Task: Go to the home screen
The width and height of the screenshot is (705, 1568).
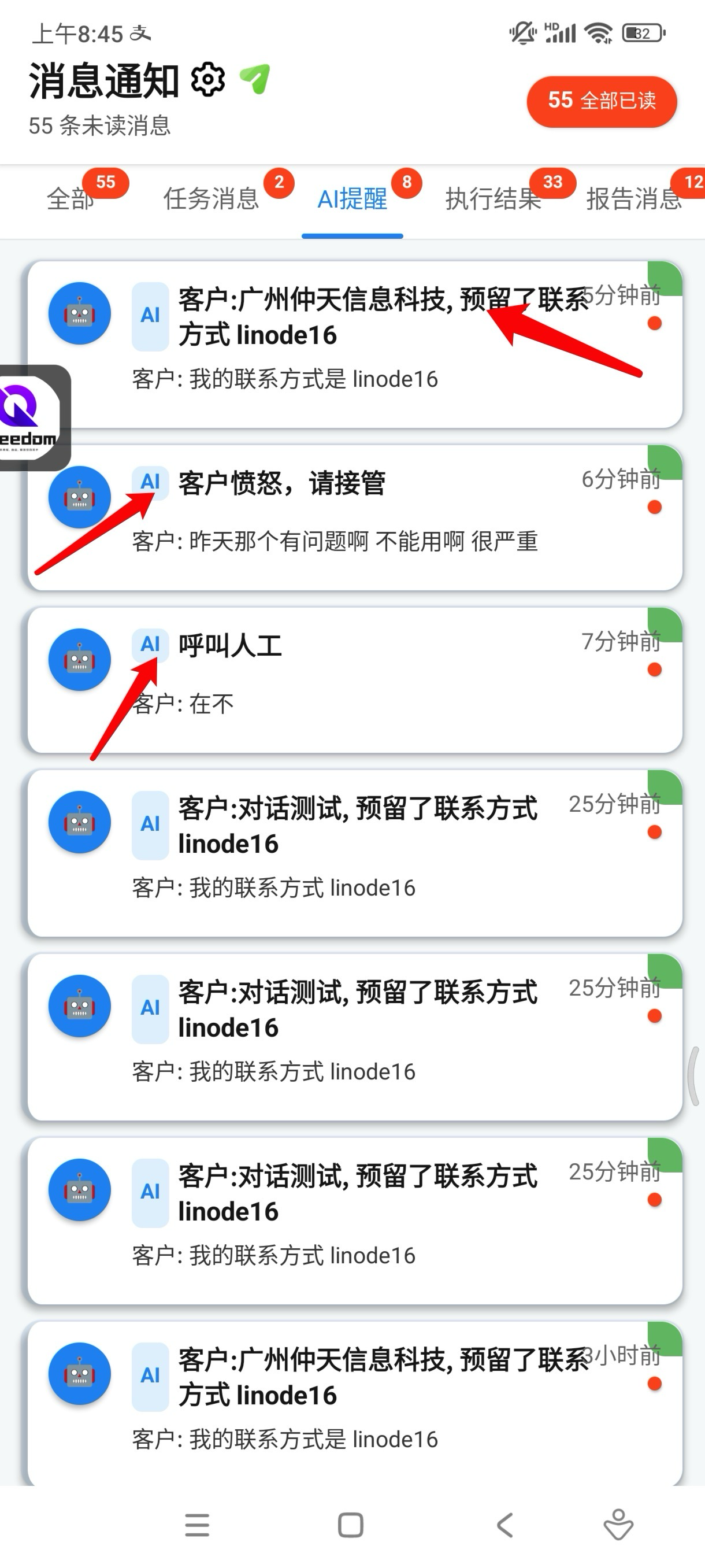Action: [350, 1525]
